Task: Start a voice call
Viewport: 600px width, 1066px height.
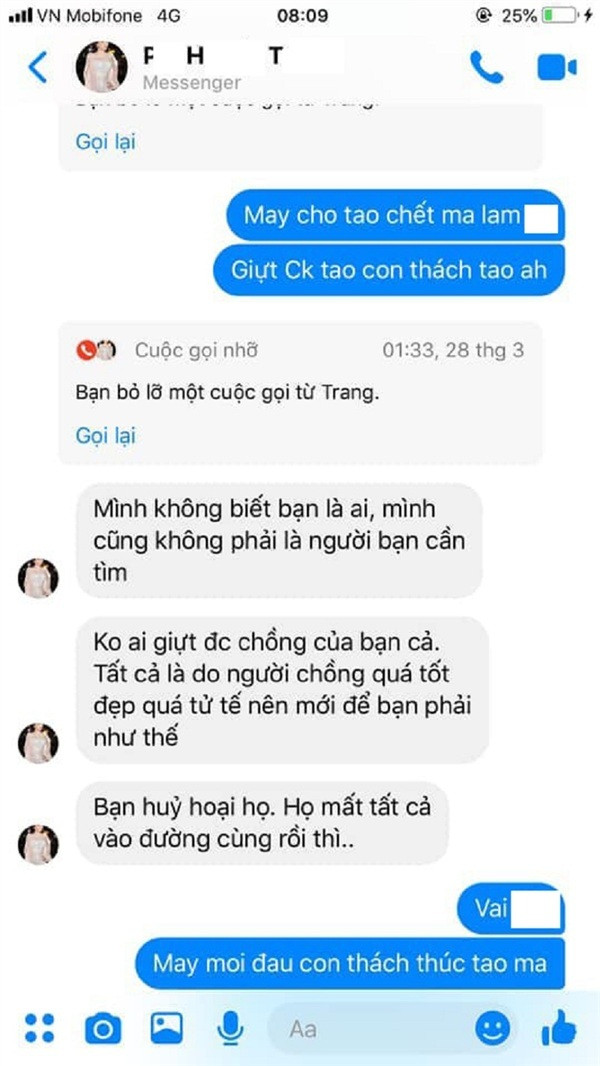Action: tap(487, 67)
